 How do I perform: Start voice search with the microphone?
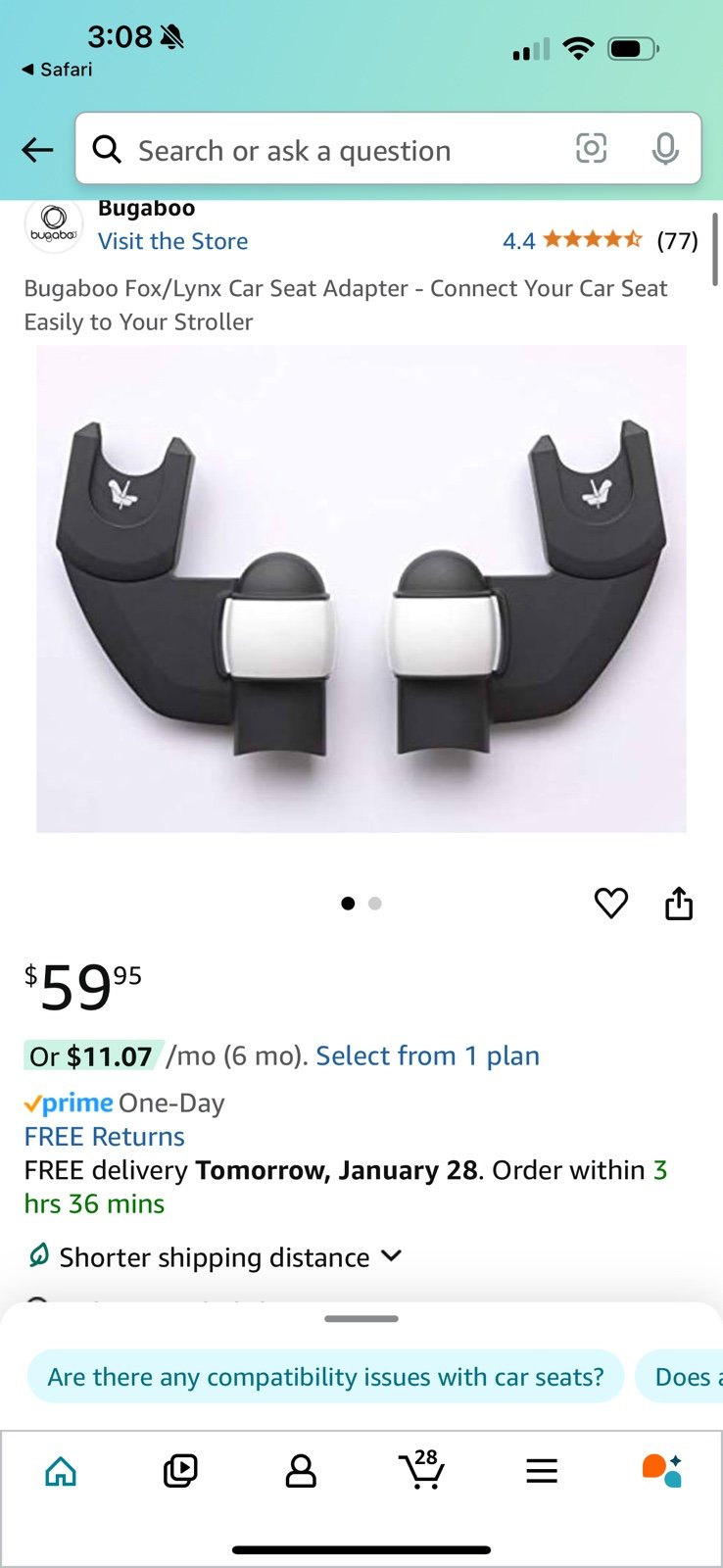665,149
